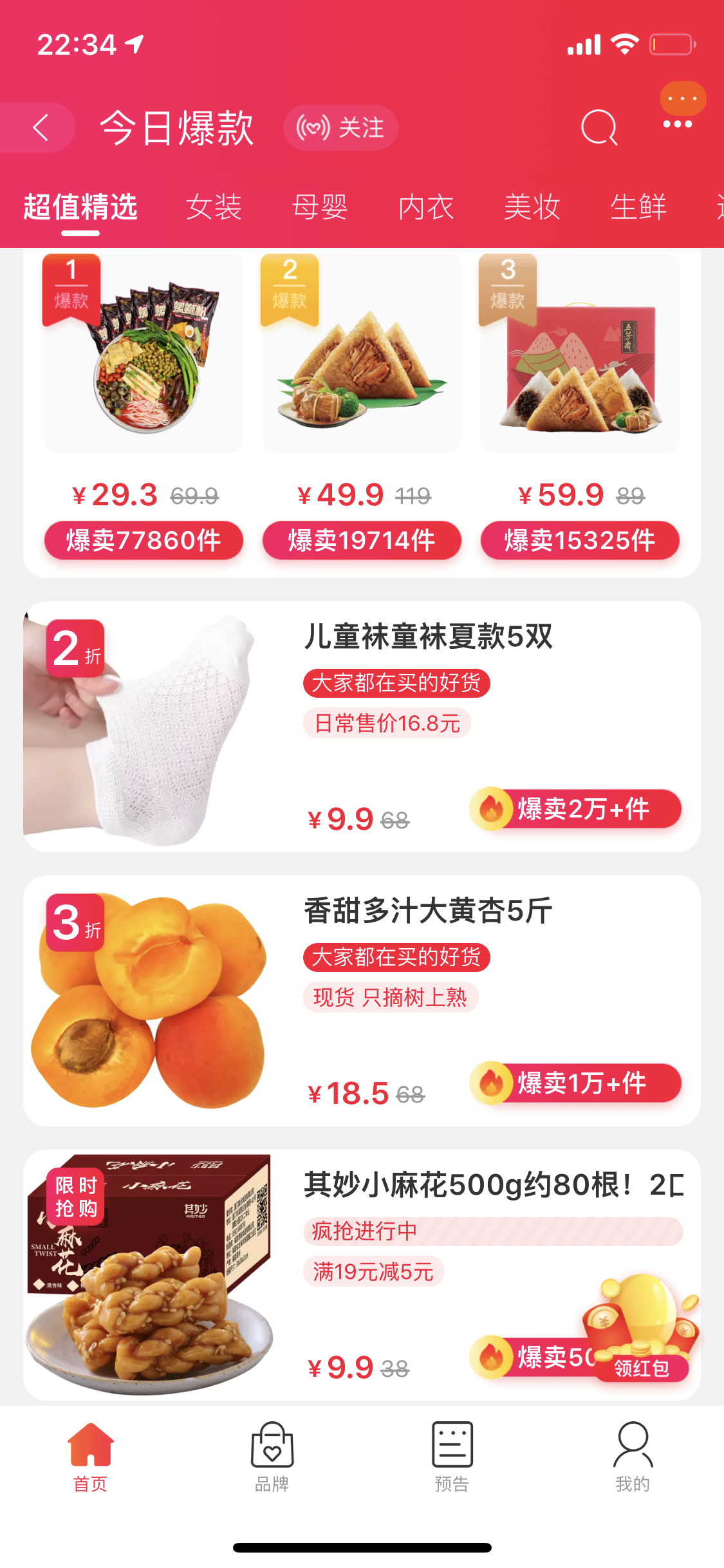Screen dimensions: 724x1568
Task: Open the rank 1 noodle product at ¥29.3
Action: (x=144, y=360)
